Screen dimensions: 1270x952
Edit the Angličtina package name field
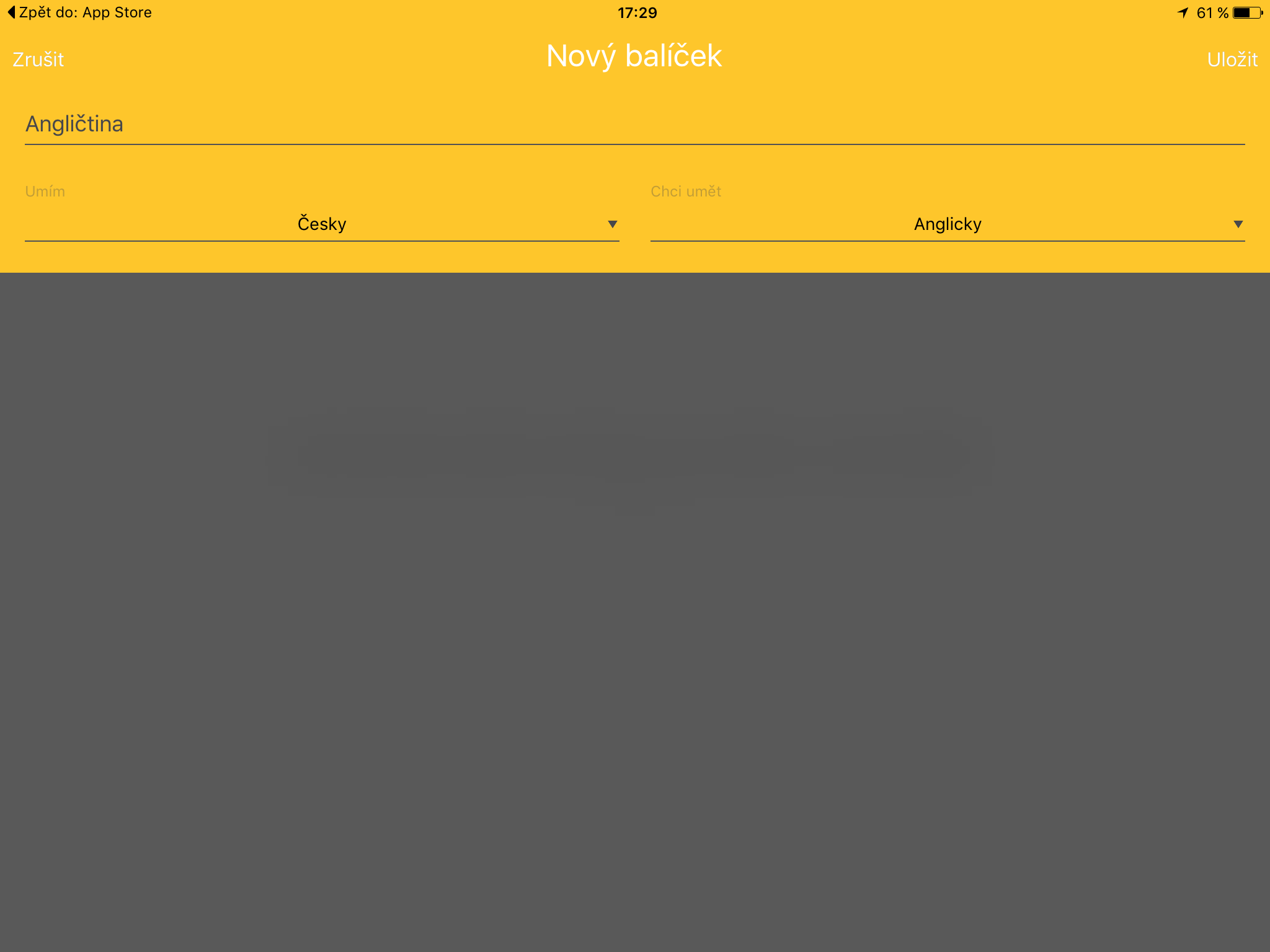point(634,125)
